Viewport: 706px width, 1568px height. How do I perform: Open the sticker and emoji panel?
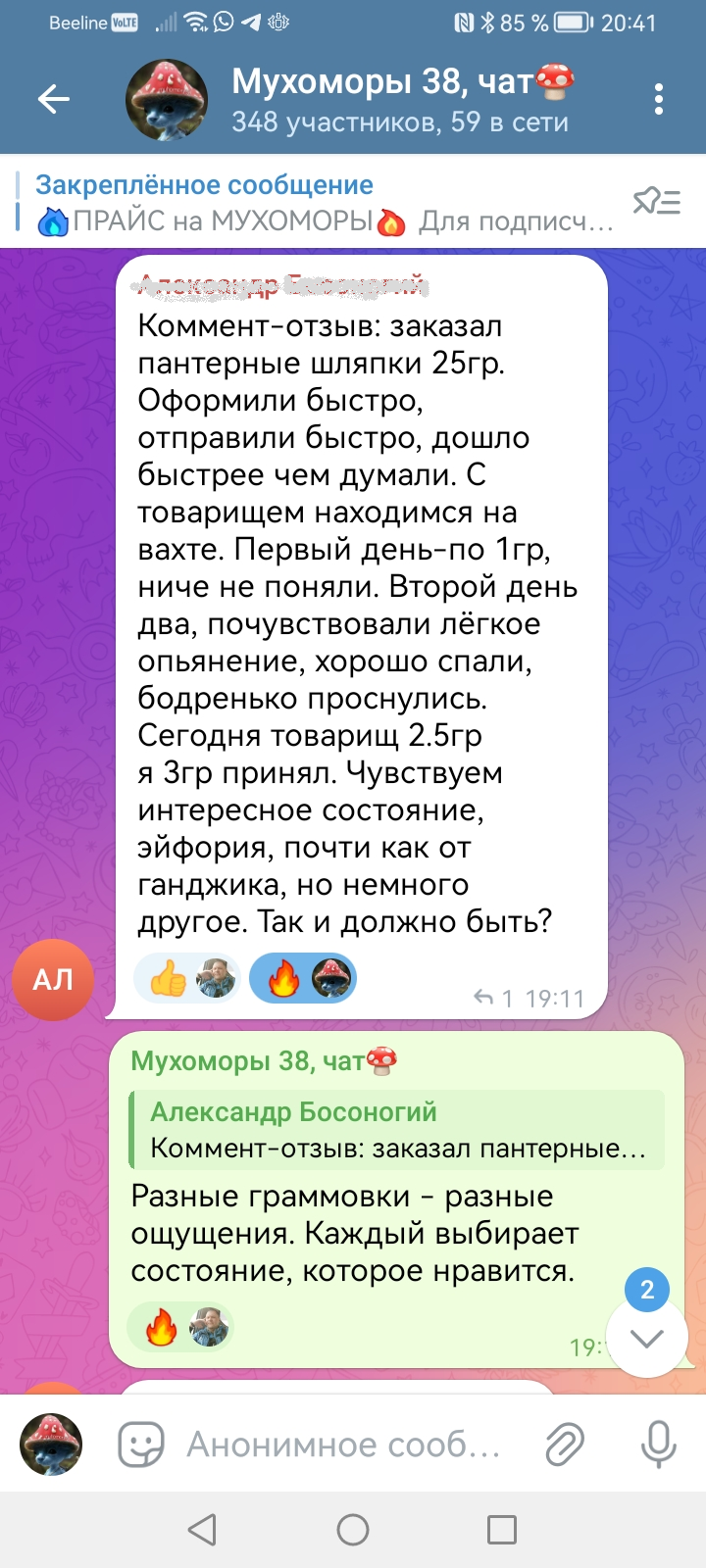coord(141,1445)
